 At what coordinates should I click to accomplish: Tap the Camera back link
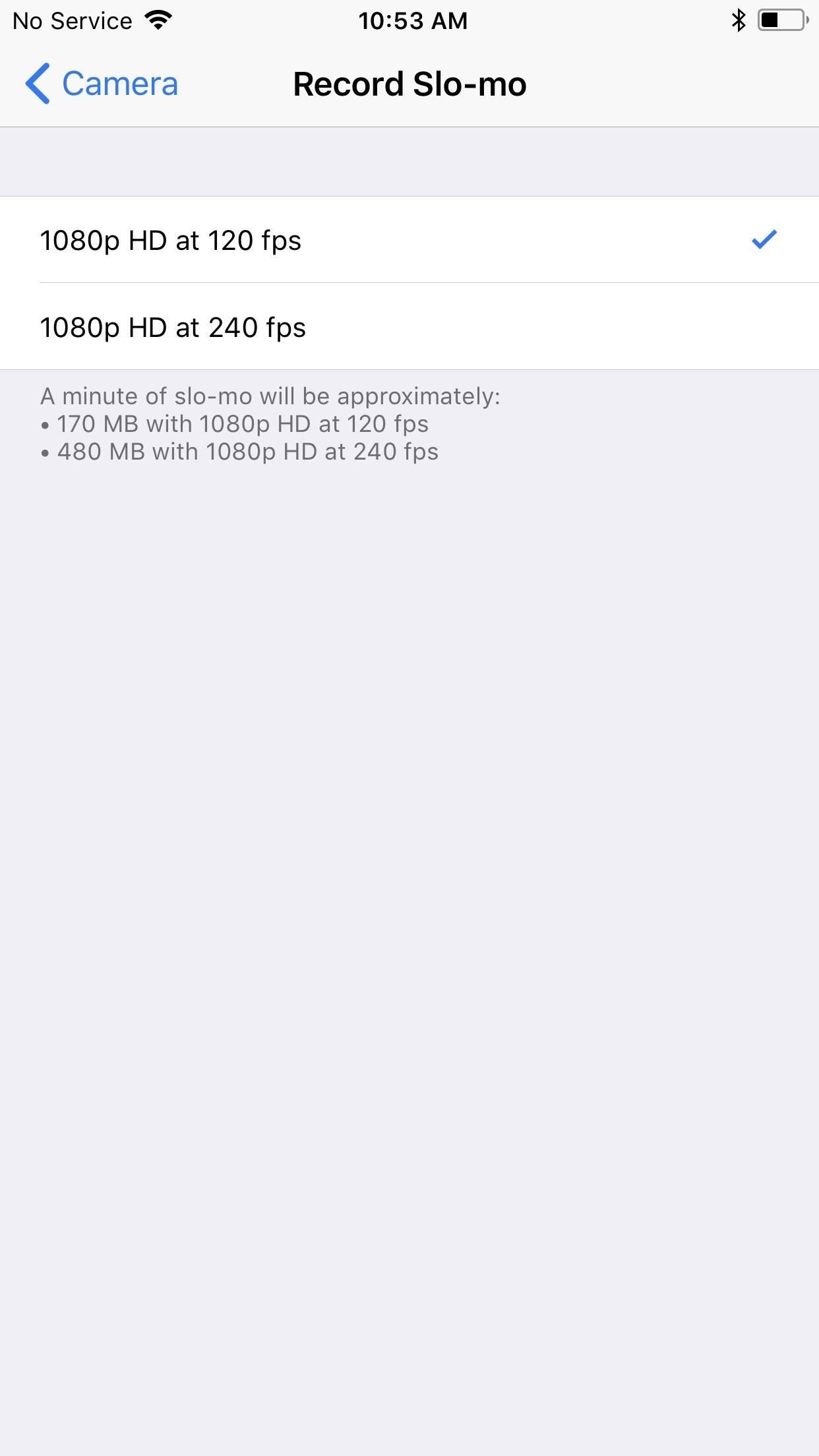point(120,83)
